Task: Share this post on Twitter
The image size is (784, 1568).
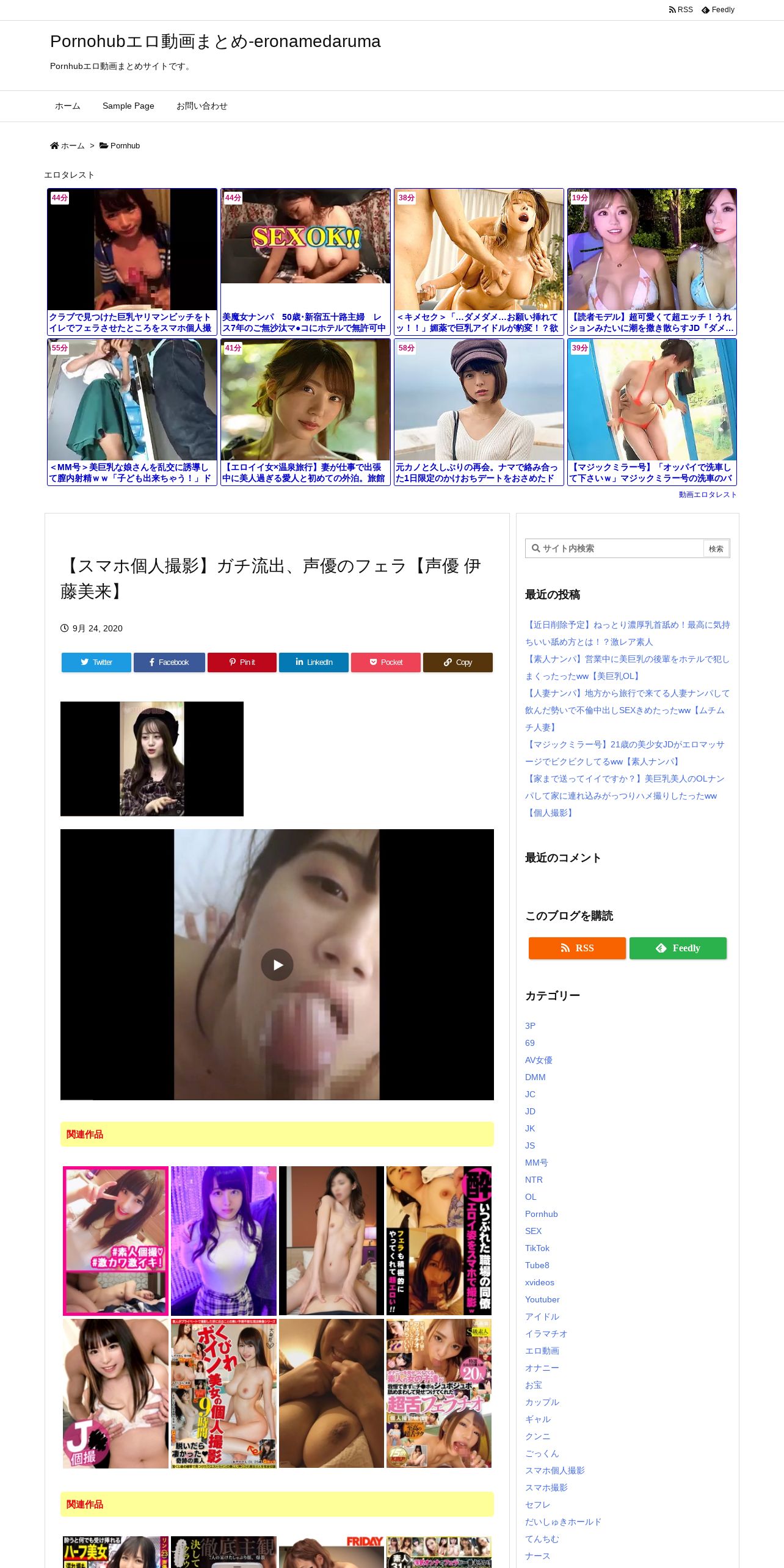Action: pyautogui.click(x=96, y=662)
